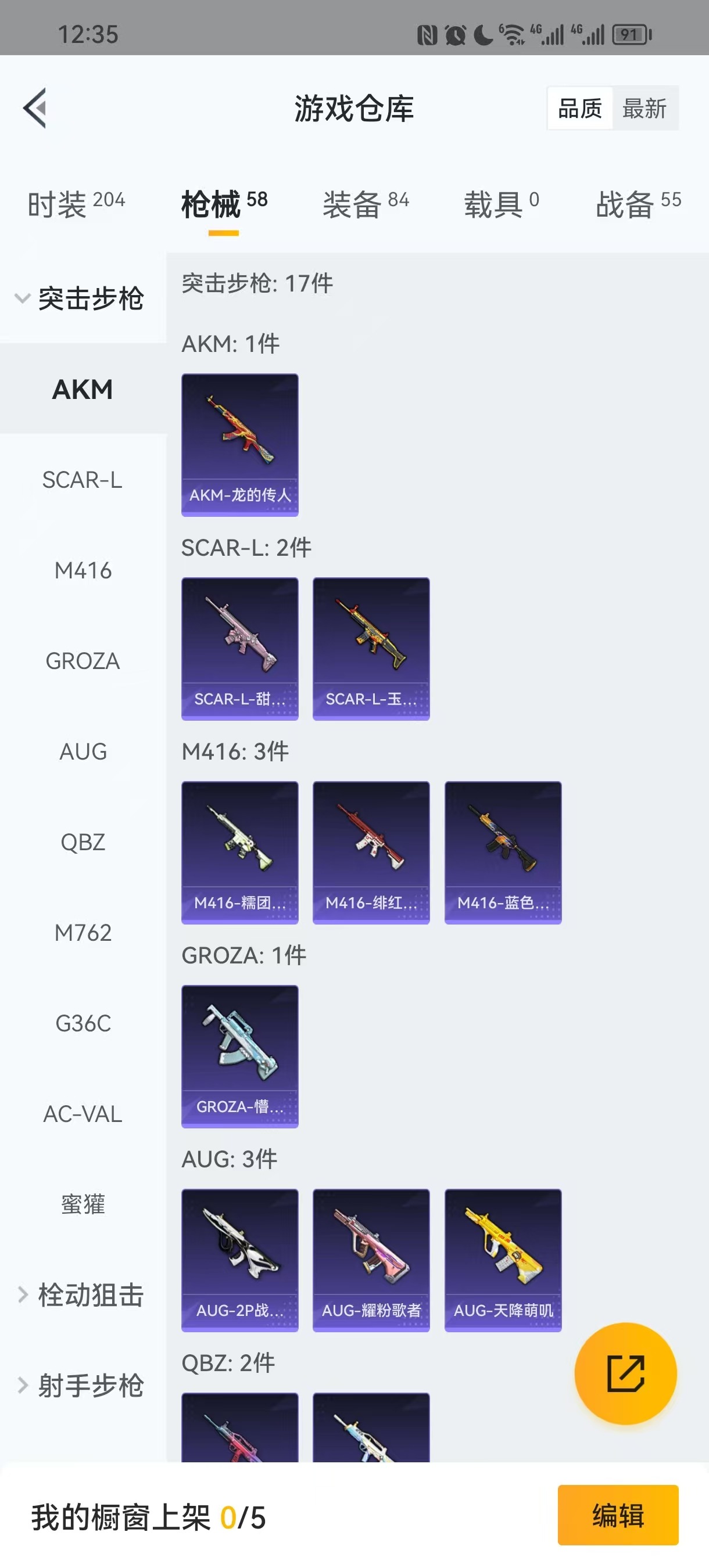Go back using the top-left arrow
This screenshot has width=709, height=1568.
coord(35,109)
